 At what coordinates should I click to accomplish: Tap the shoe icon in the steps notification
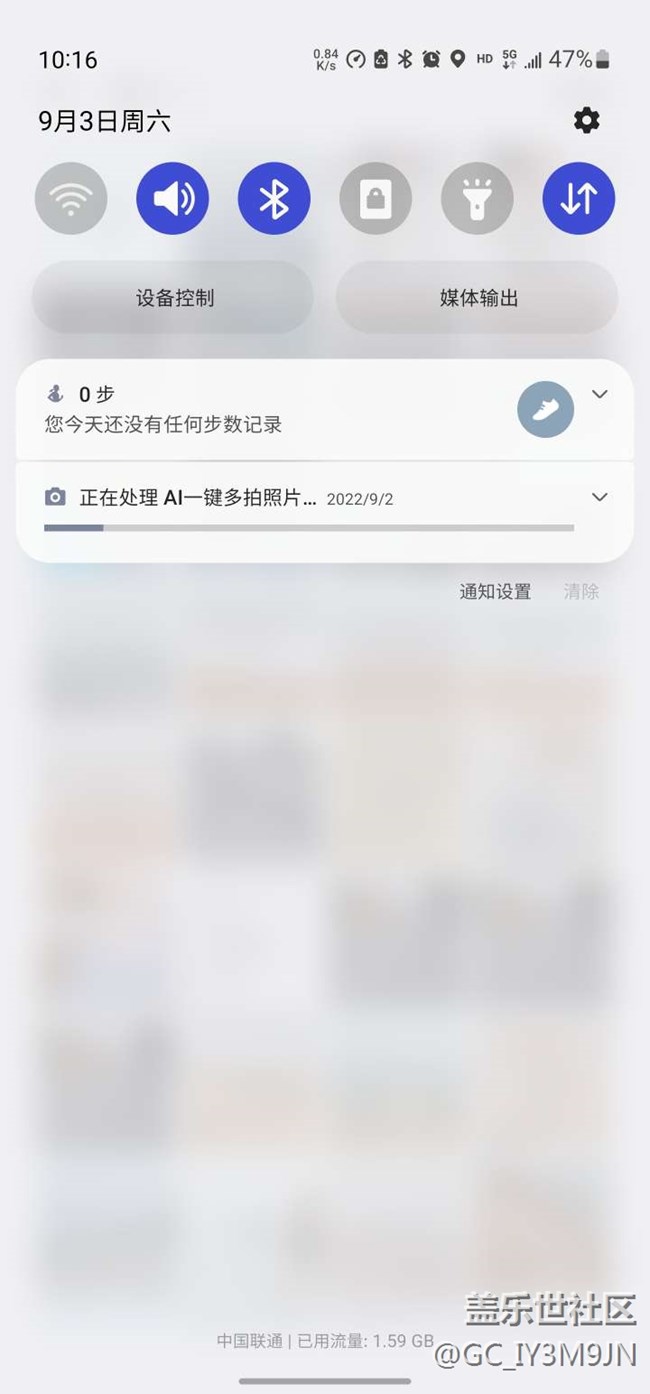click(x=545, y=410)
